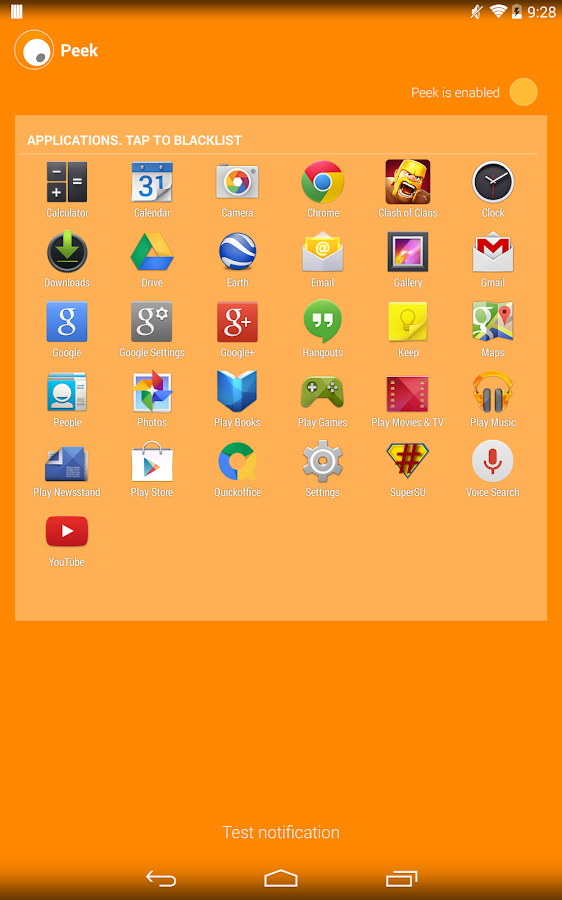Viewport: 562px width, 900px height.
Task: Toggle the Peek is enabled switch
Action: pos(523,92)
